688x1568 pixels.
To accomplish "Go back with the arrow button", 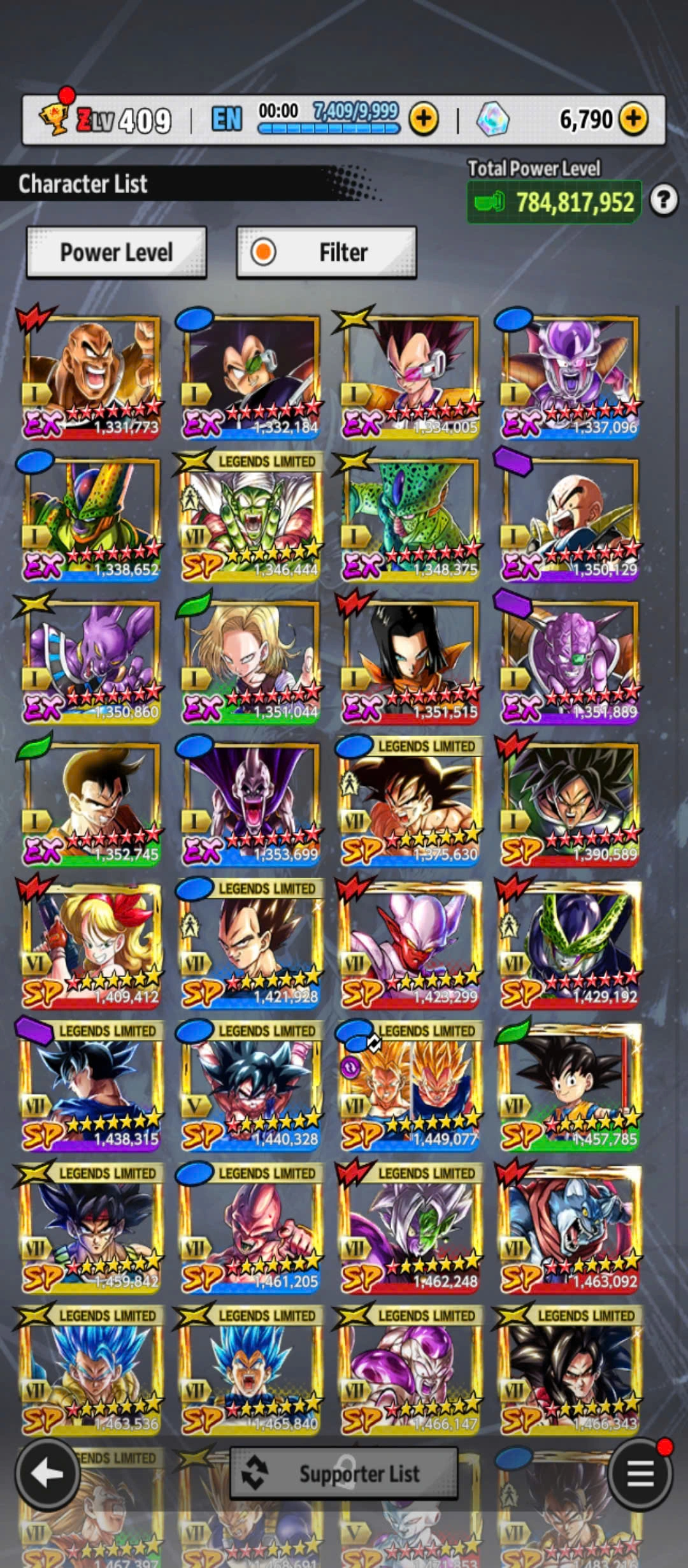I will tap(48, 1474).
